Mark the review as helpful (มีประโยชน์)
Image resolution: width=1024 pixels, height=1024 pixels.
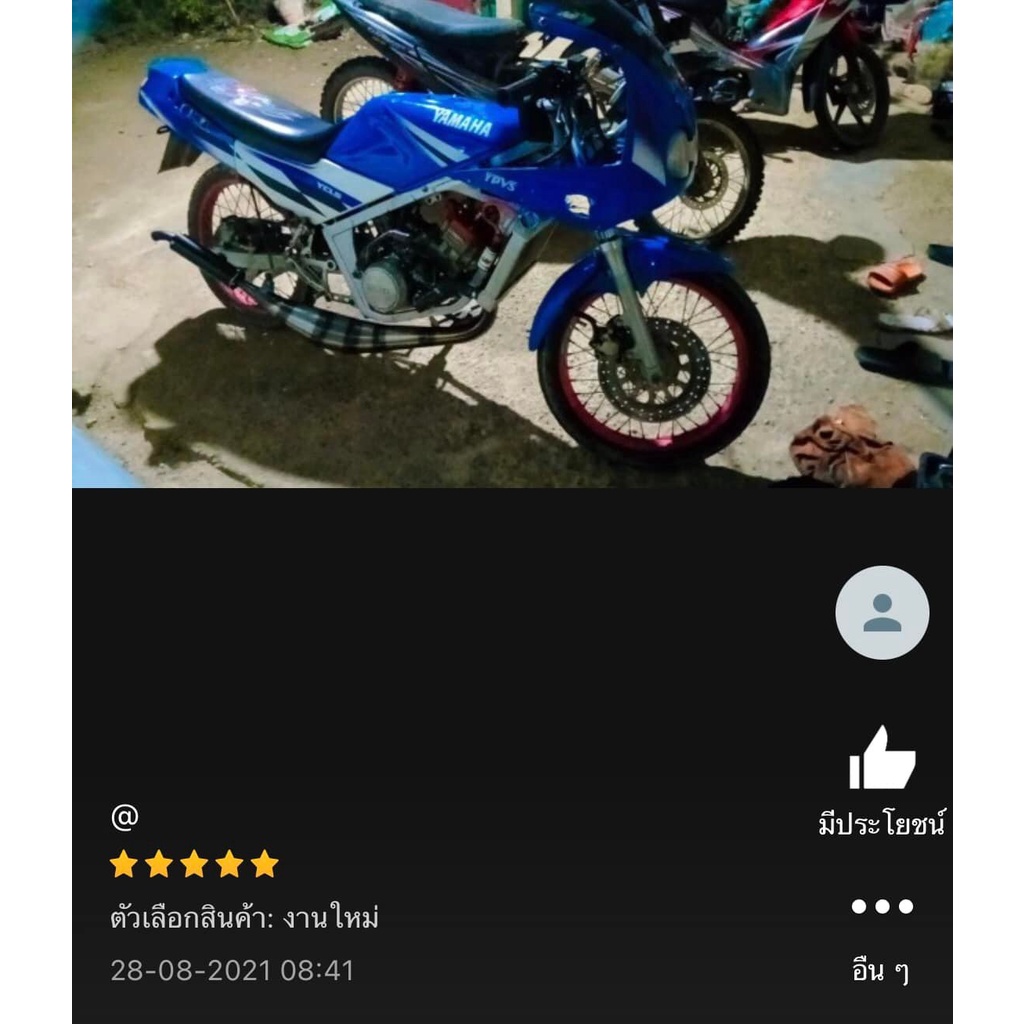(x=882, y=759)
